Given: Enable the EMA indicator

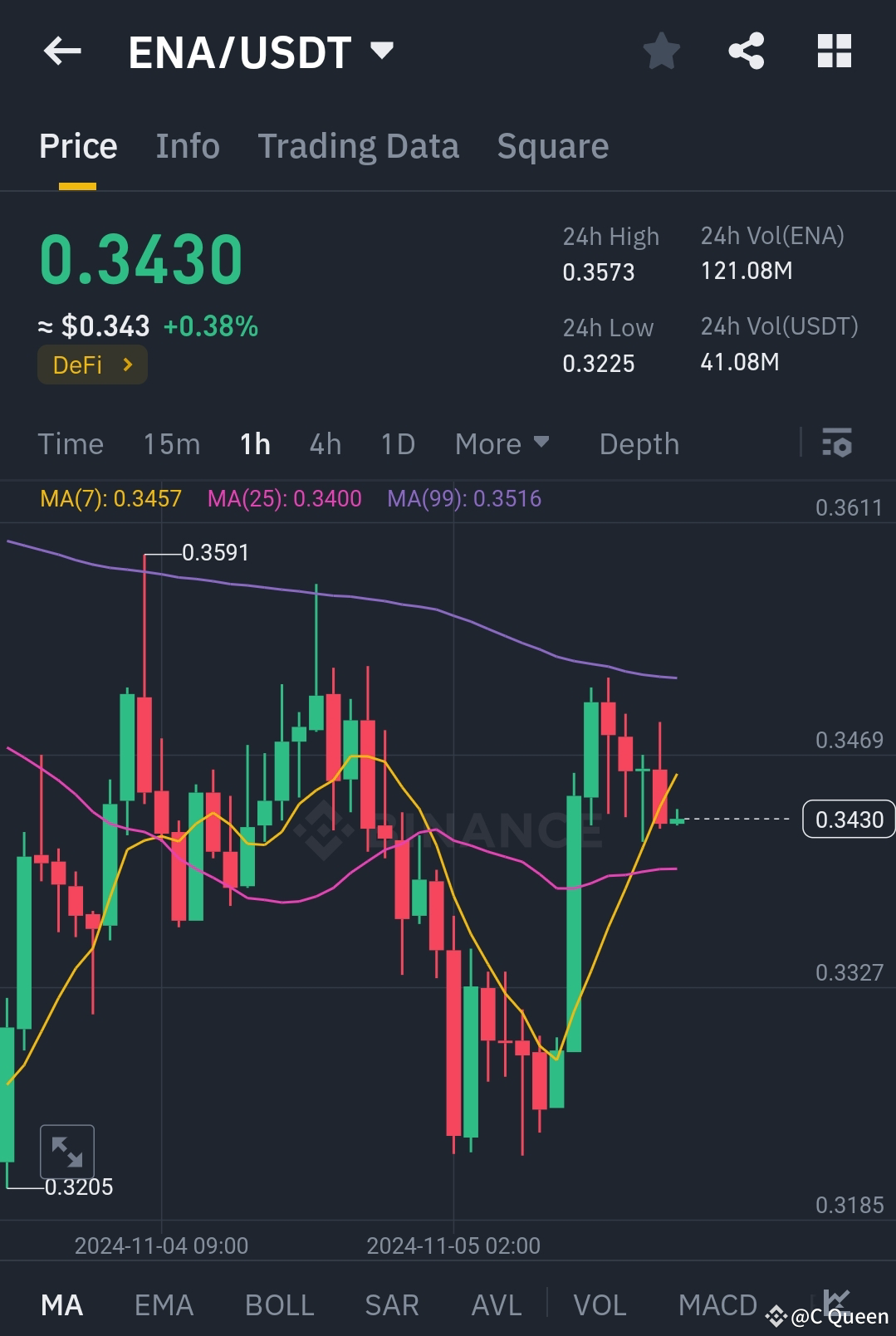Looking at the screenshot, I should [164, 1304].
